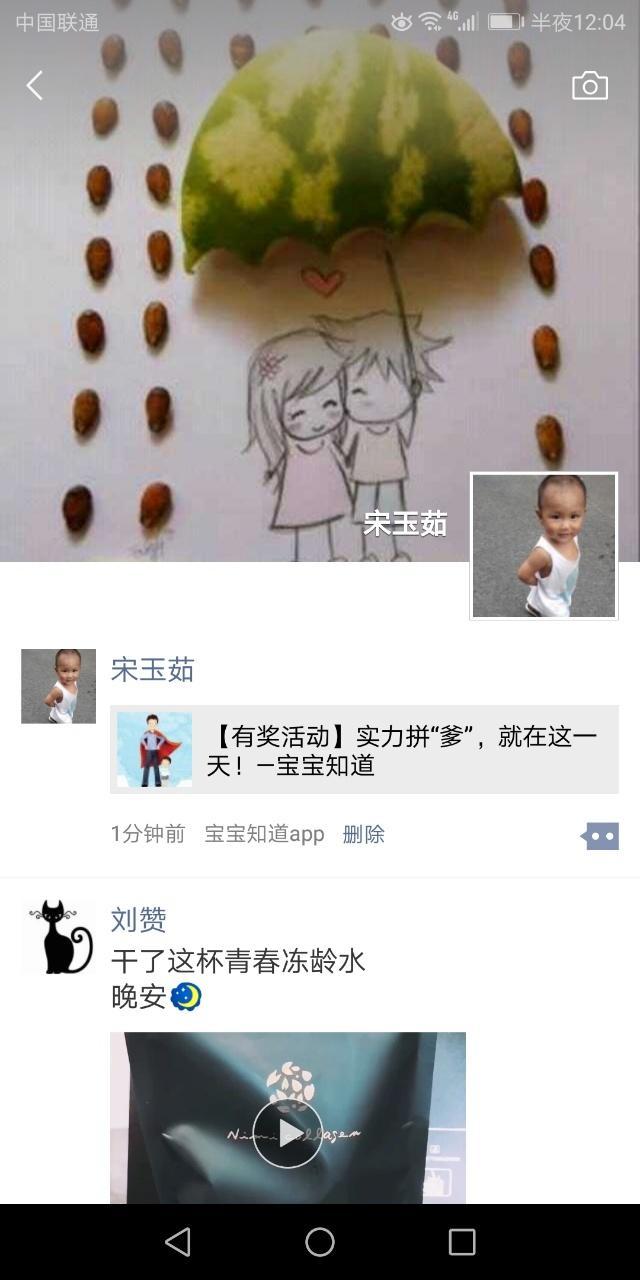This screenshot has width=640, height=1280.
Task: Open the camera to post a moment
Action: (589, 86)
